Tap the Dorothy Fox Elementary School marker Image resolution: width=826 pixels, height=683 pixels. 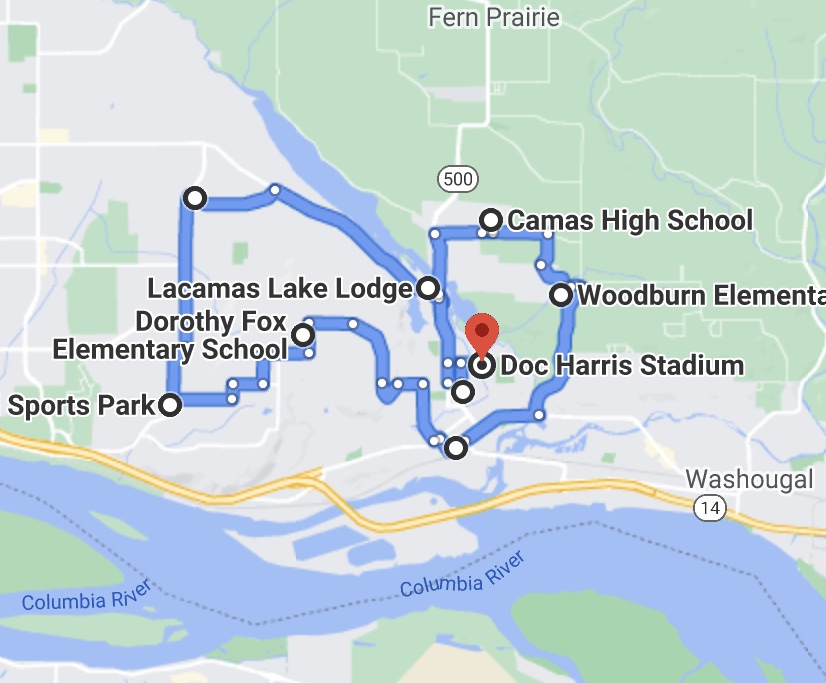click(303, 334)
